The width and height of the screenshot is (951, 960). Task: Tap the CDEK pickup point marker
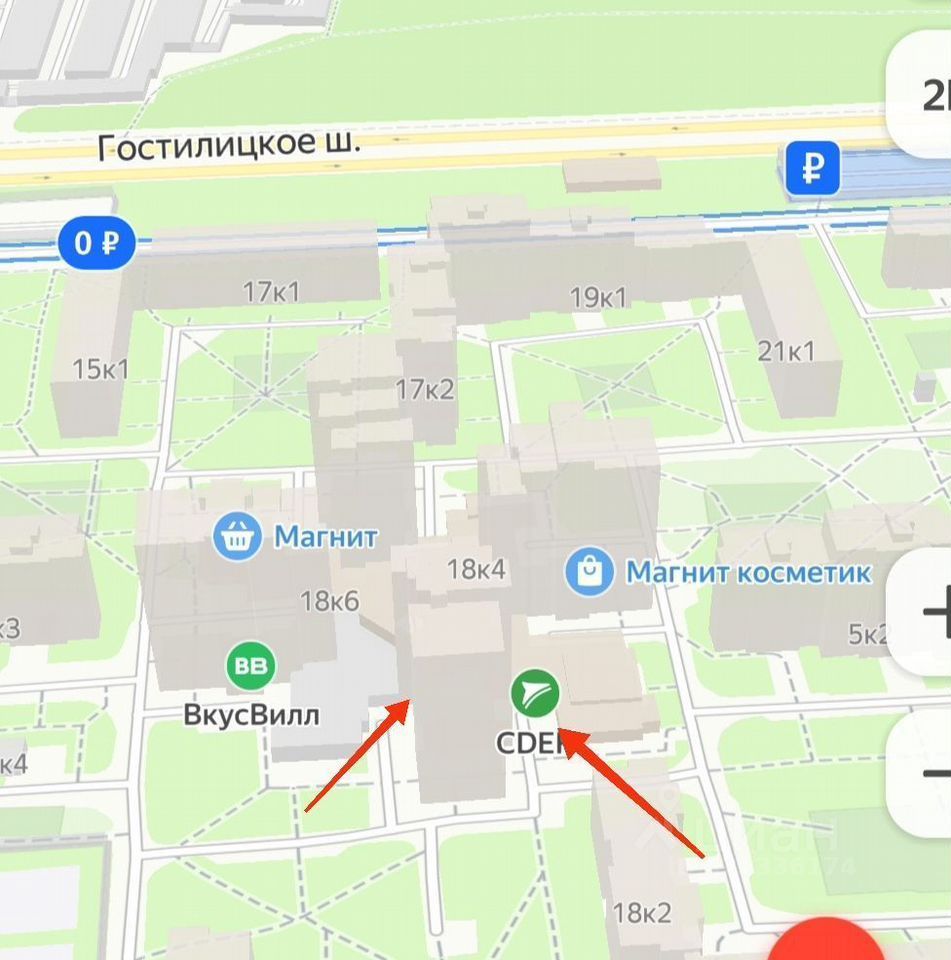(535, 693)
